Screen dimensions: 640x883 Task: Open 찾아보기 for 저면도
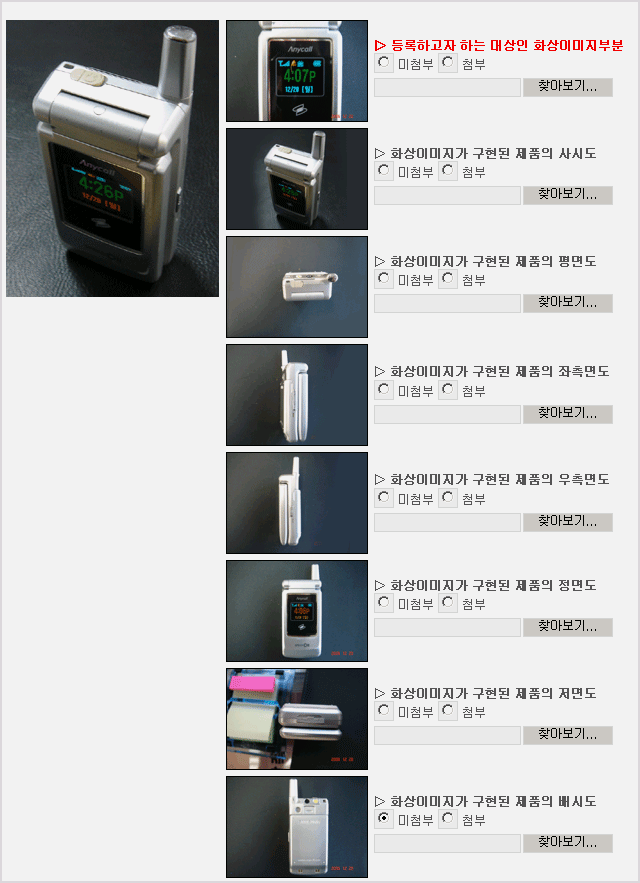click(x=567, y=735)
